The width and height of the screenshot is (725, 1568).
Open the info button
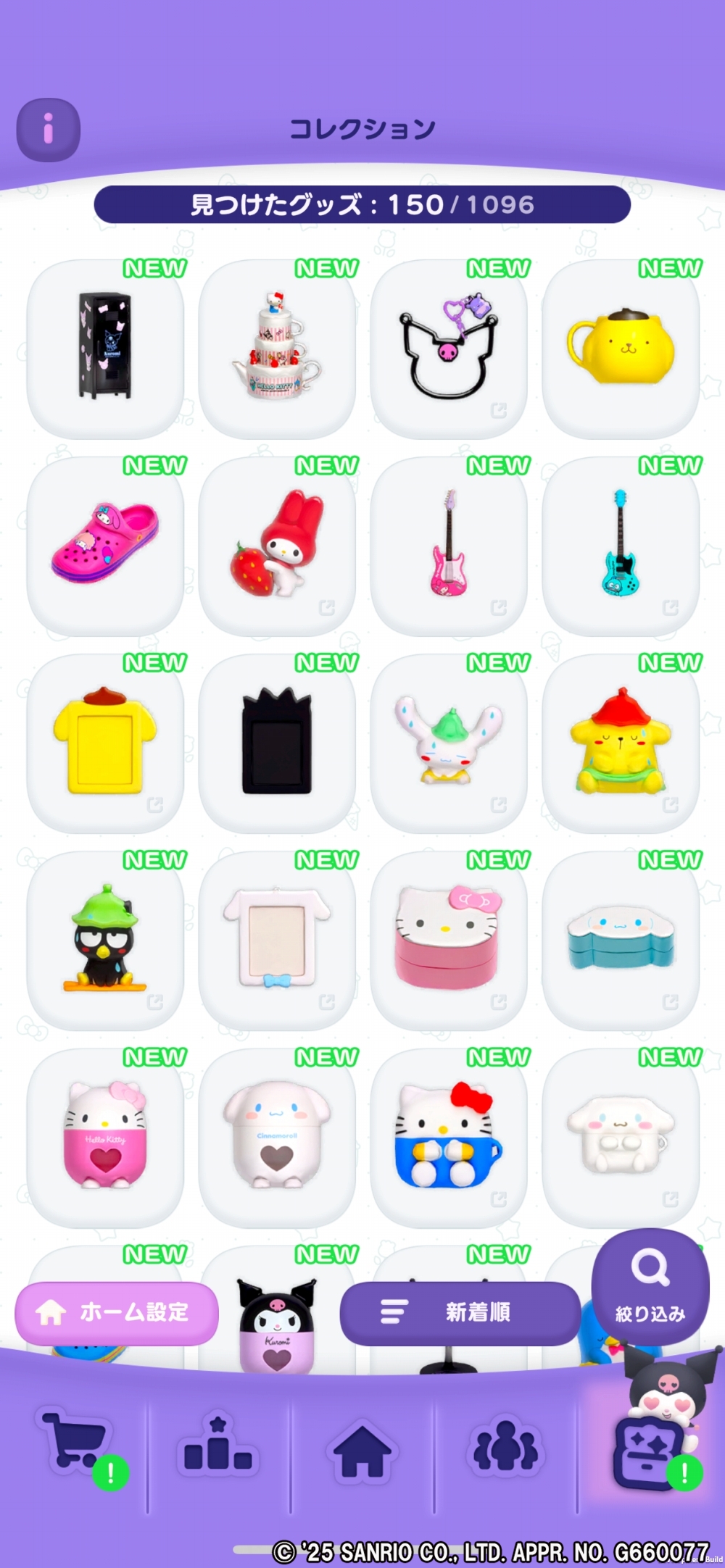tap(49, 130)
